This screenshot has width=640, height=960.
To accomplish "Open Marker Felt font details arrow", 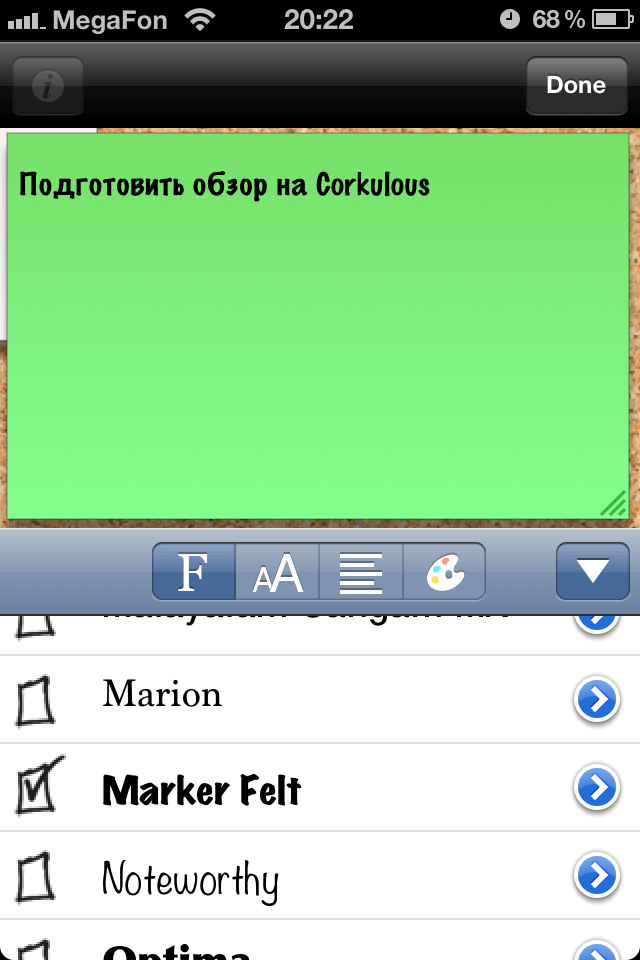I will [596, 789].
